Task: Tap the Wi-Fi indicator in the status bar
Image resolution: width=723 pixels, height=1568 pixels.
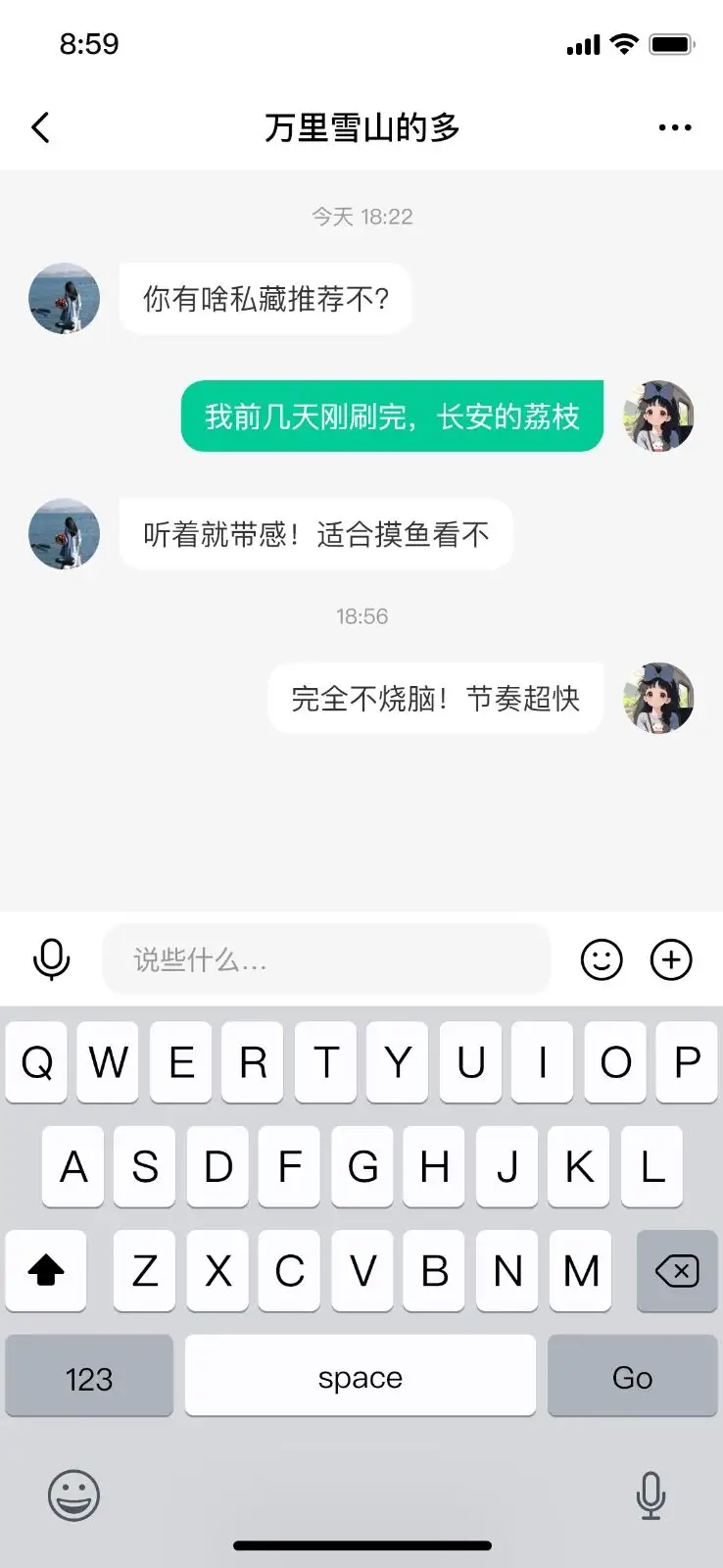Action: click(x=624, y=43)
